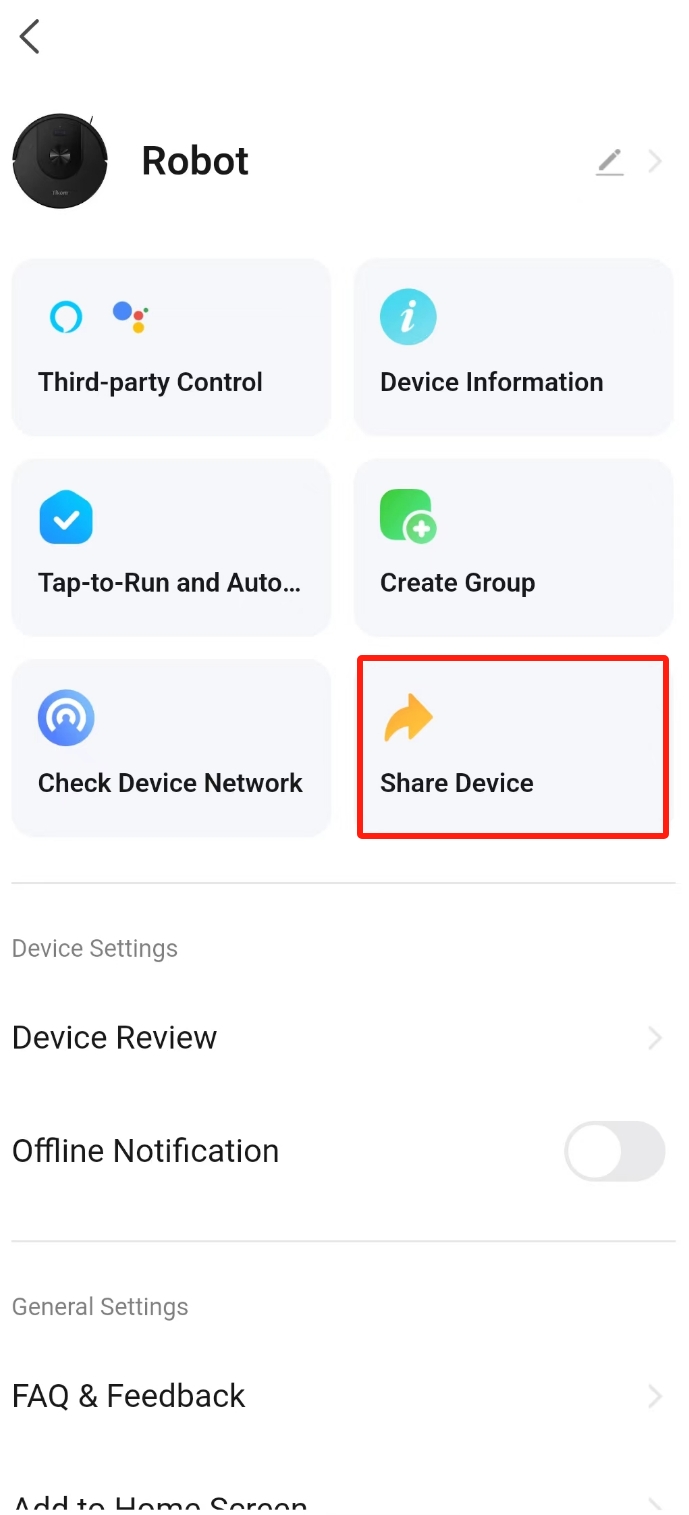Viewport: 689px width, 1515px height.
Task: Open Third-party Control card
Action: [171, 347]
